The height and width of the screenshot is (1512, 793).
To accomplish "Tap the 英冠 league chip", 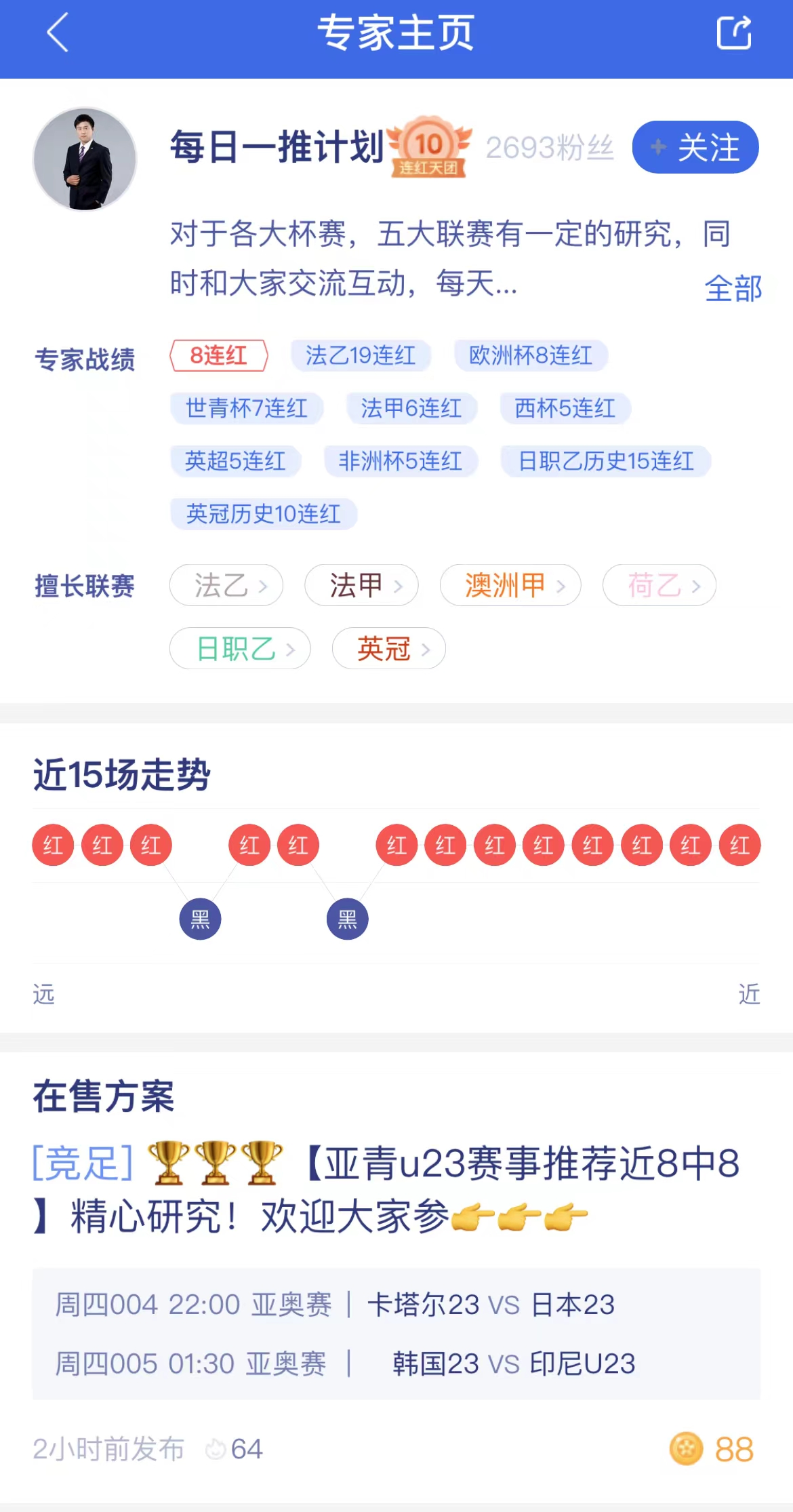I will point(389,649).
